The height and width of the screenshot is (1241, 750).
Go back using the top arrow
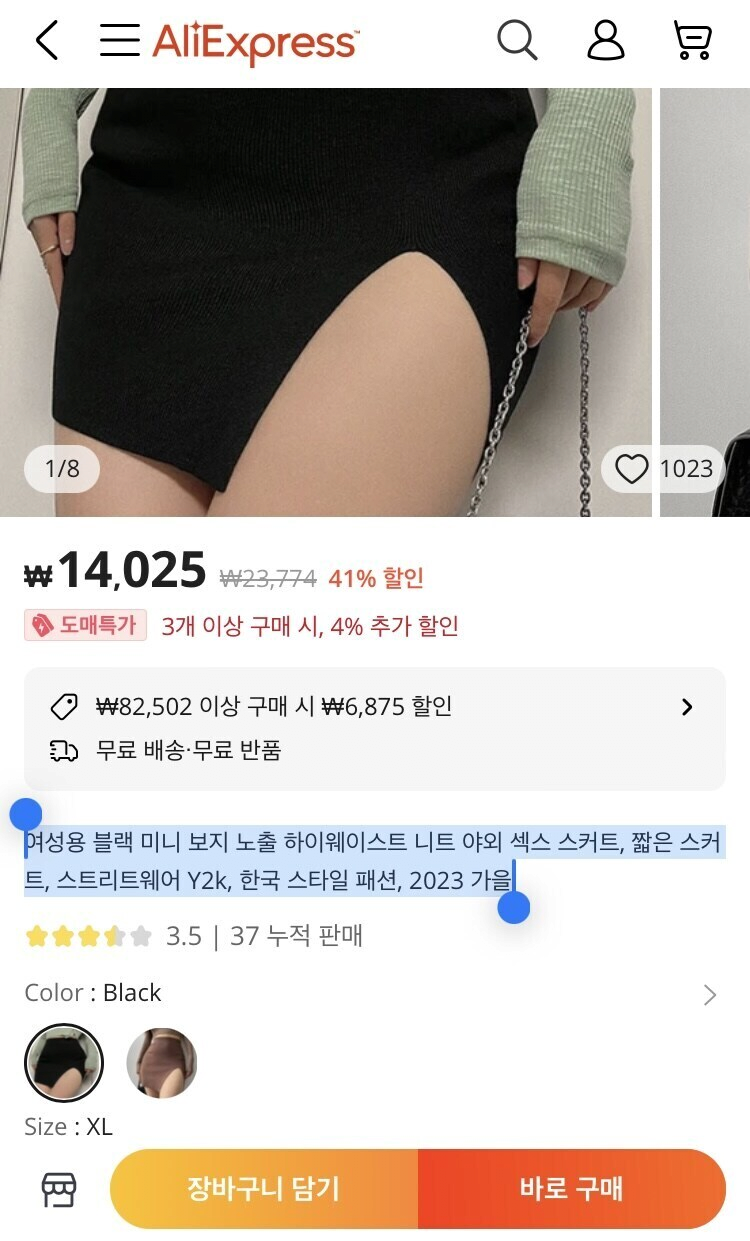pyautogui.click(x=47, y=41)
